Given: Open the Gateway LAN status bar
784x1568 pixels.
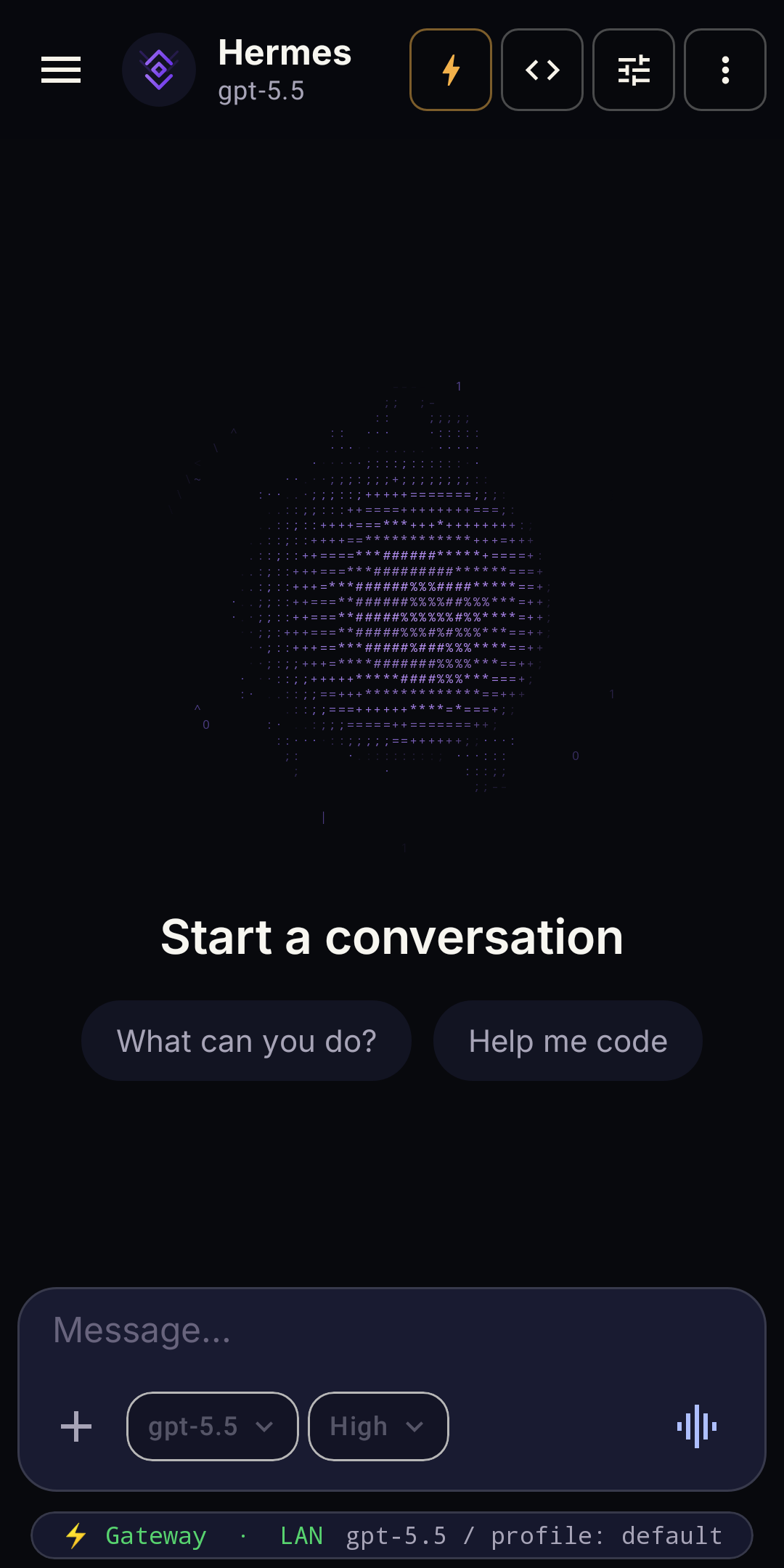Looking at the screenshot, I should click(x=392, y=1535).
